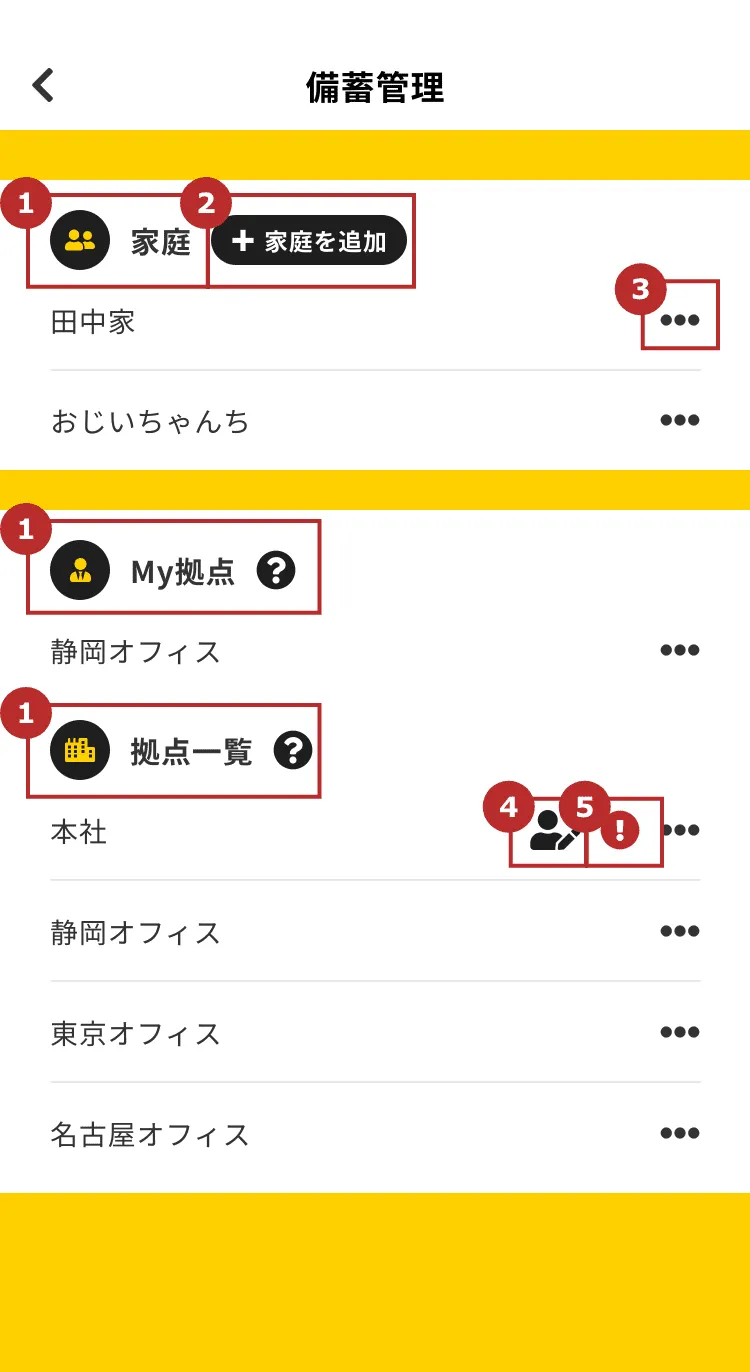The image size is (750, 1372).
Task: Select the 東京オフィス location
Action: pos(136,1033)
